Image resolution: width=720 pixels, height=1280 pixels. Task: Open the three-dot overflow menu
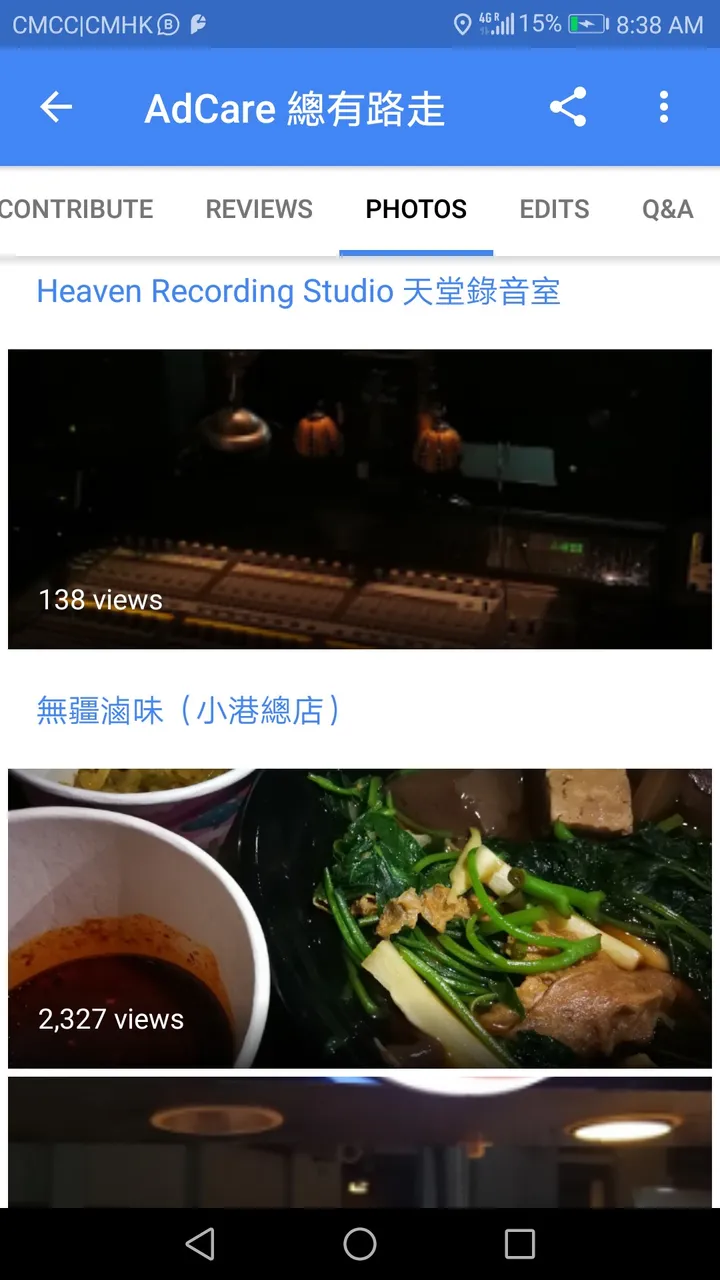(664, 107)
